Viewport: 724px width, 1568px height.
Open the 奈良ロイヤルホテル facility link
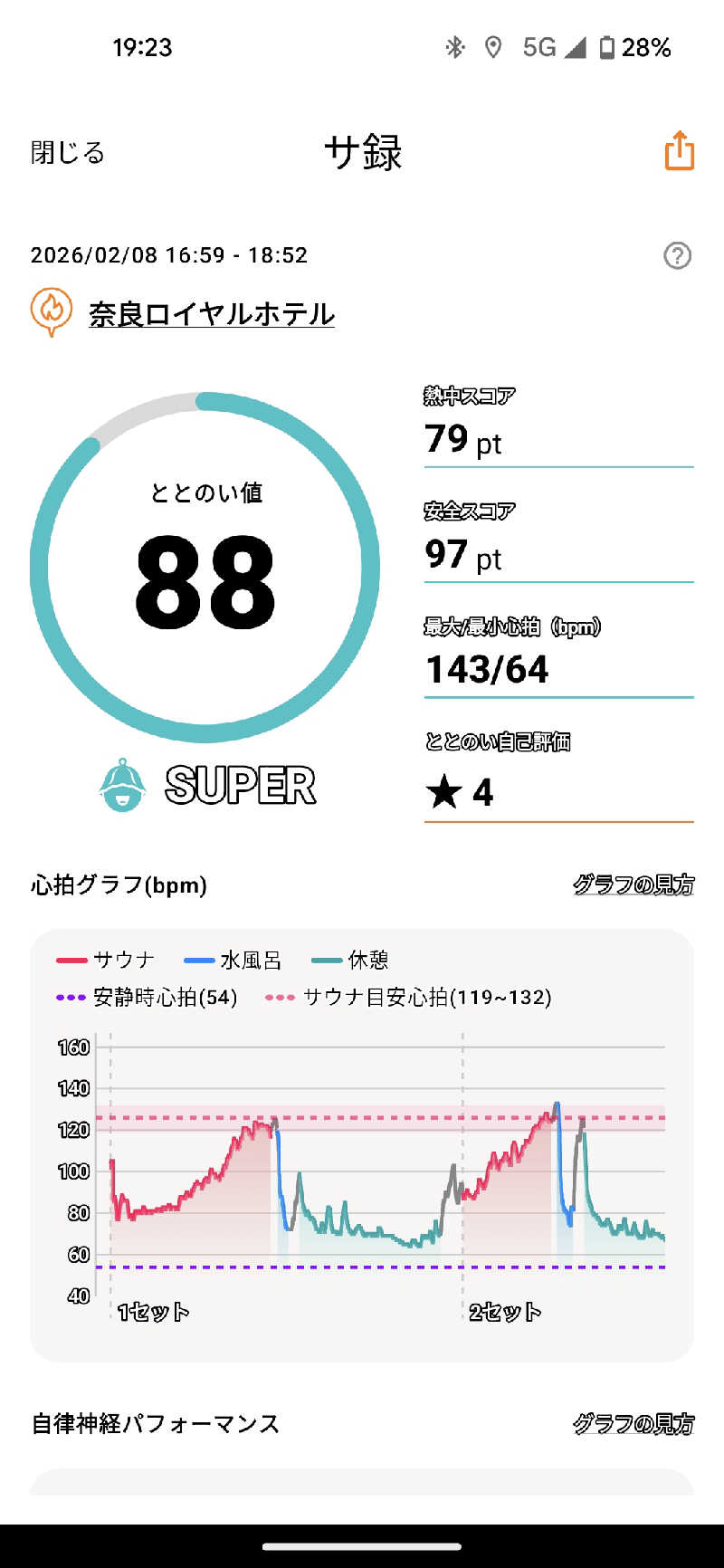point(211,314)
